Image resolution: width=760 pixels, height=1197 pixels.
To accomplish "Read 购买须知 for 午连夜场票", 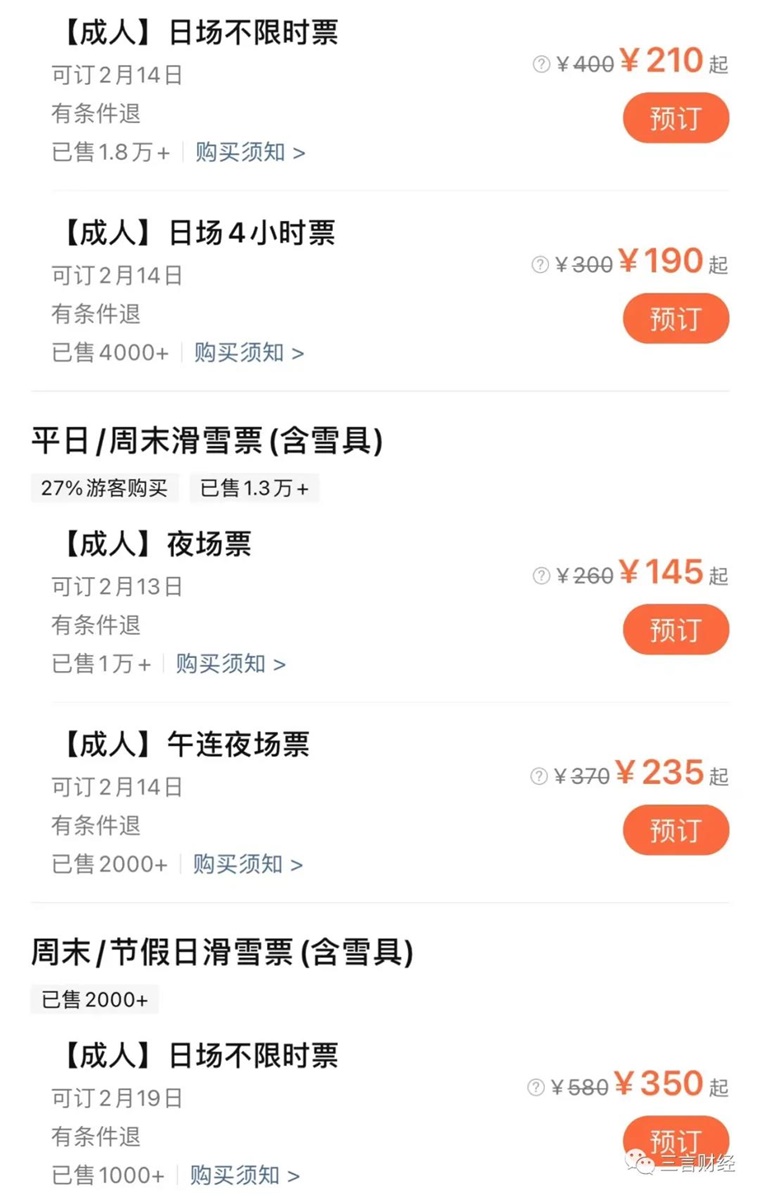I will pos(248,864).
